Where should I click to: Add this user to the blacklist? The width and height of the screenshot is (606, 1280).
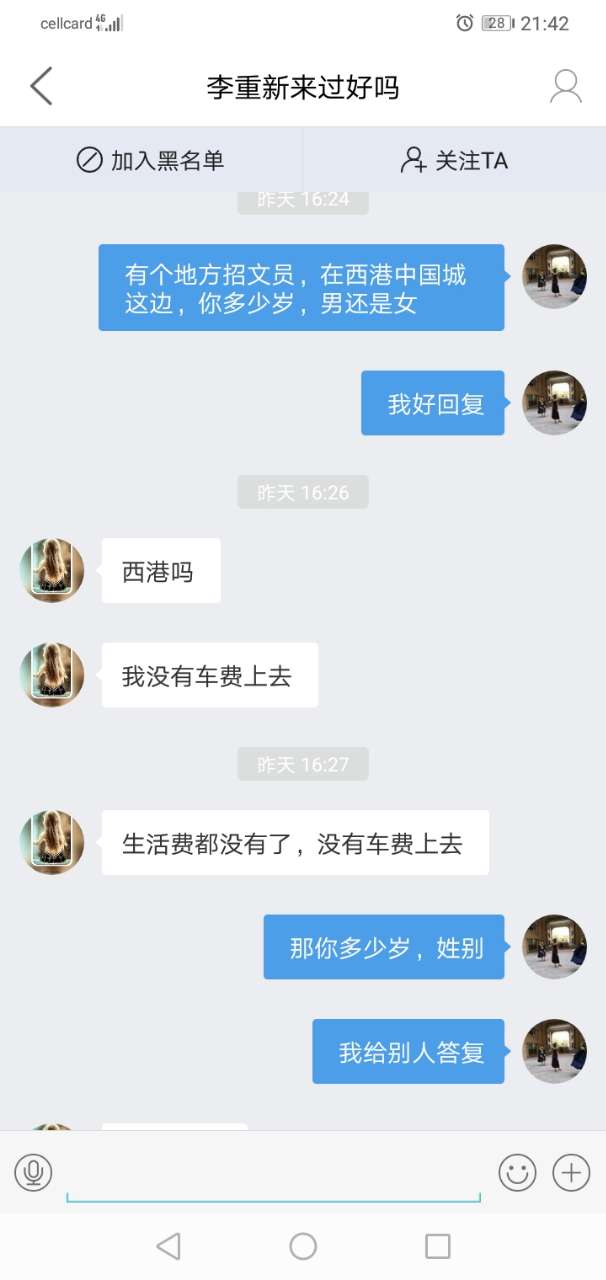pos(150,160)
